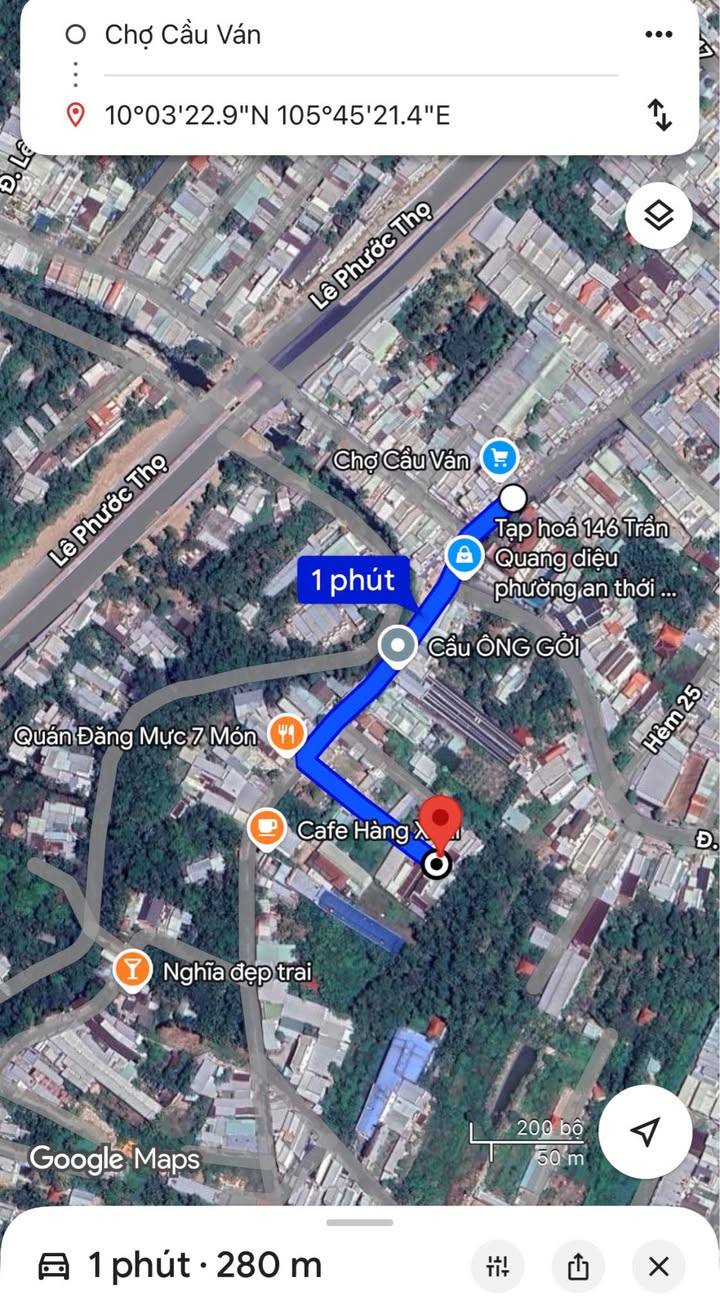Select Chợ Cầu Ván shopping marker
This screenshot has height=1314, width=720.
tap(499, 458)
